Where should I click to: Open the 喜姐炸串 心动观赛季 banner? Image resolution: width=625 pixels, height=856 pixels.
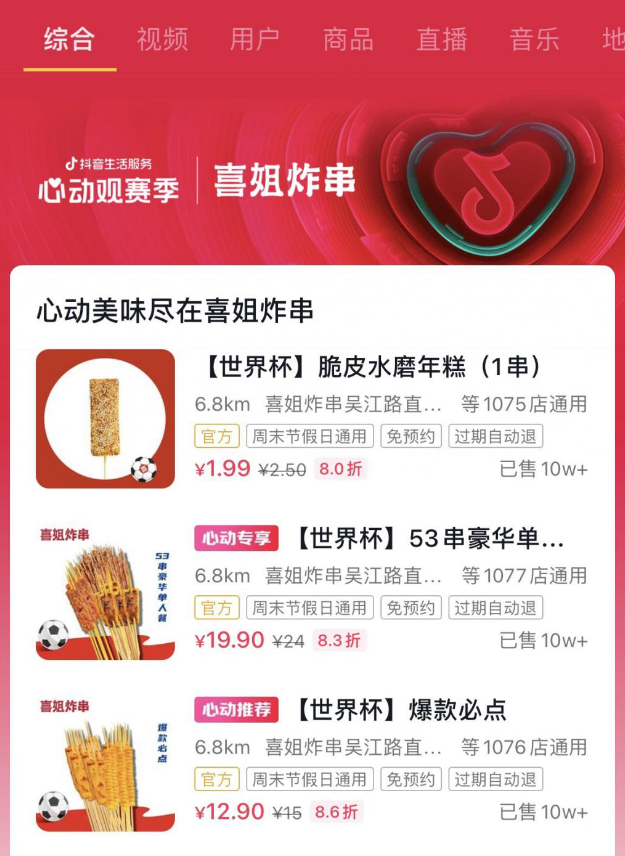[x=312, y=178]
